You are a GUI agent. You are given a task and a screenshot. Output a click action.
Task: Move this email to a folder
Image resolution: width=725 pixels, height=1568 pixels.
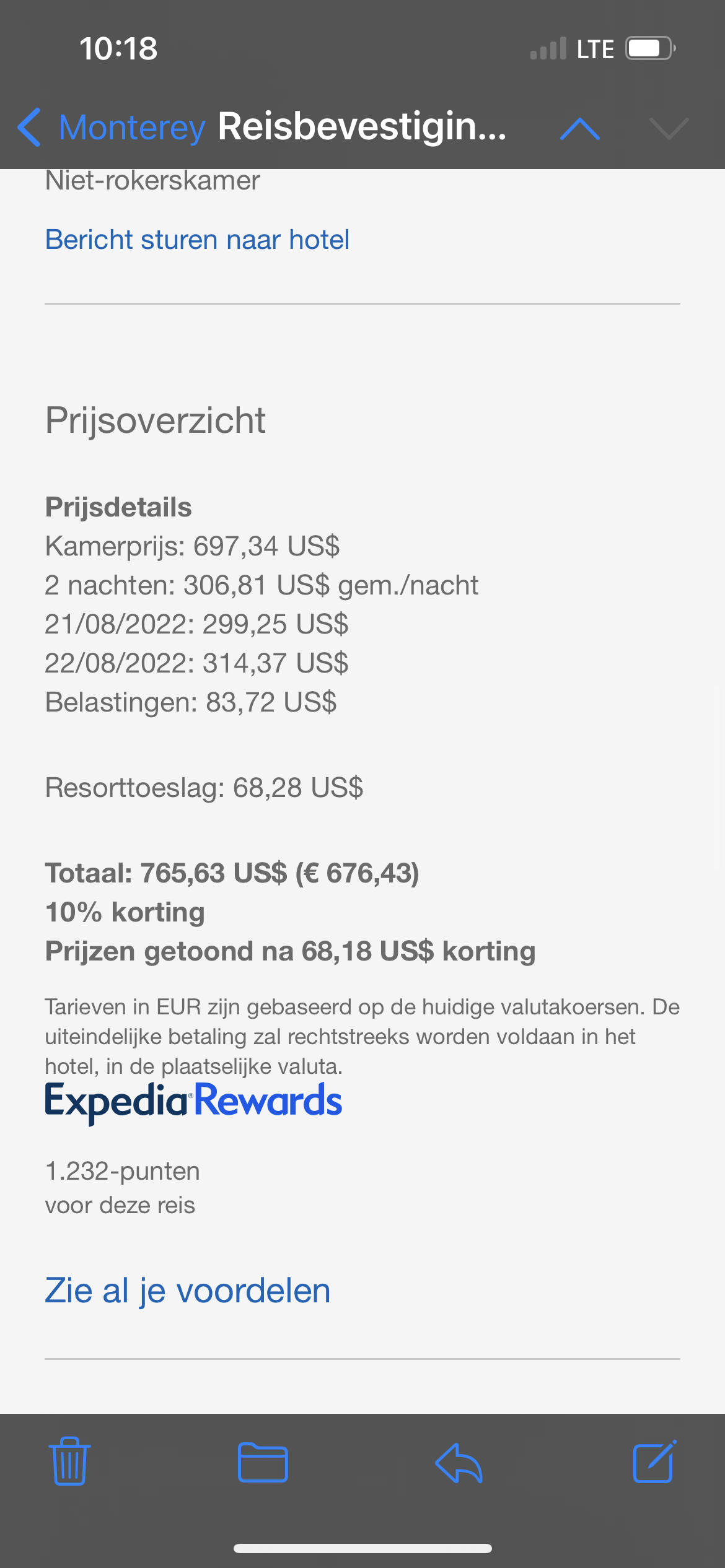tap(263, 1462)
